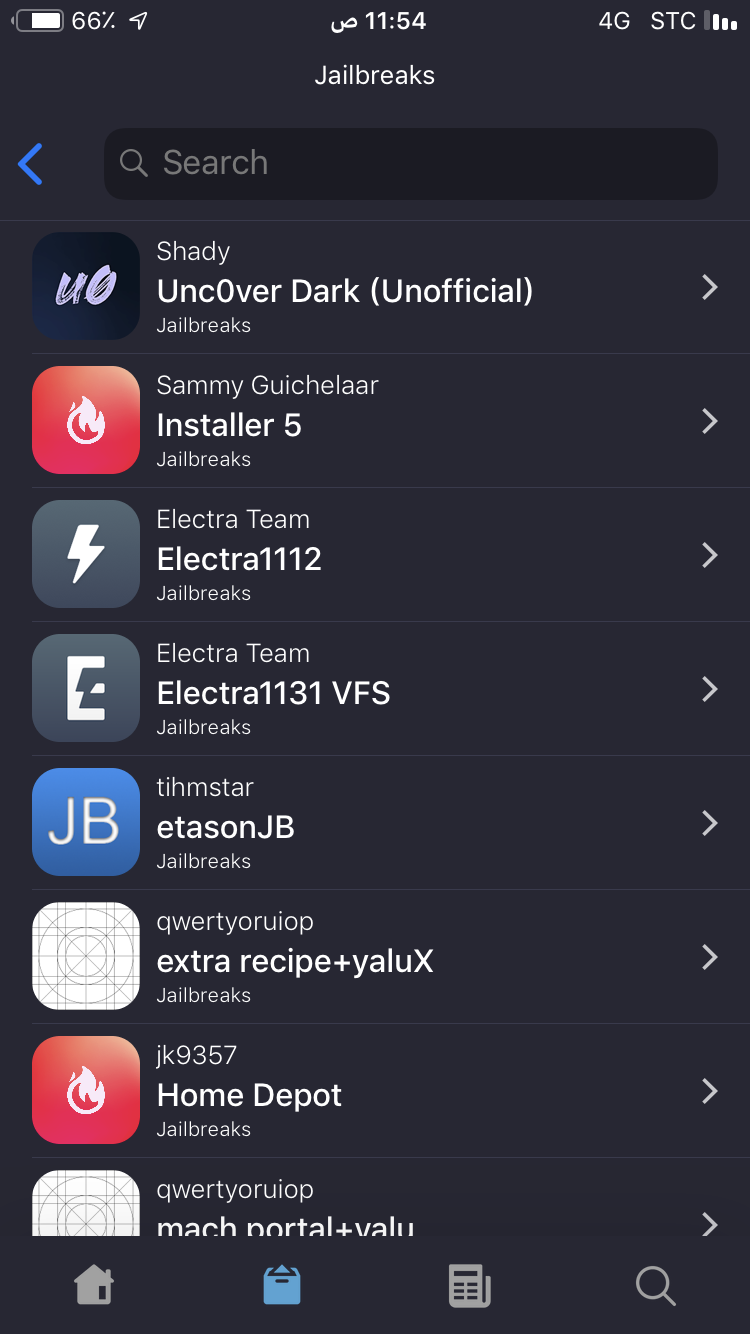Go back using the blue arrow
The width and height of the screenshot is (750, 1334).
(x=31, y=164)
